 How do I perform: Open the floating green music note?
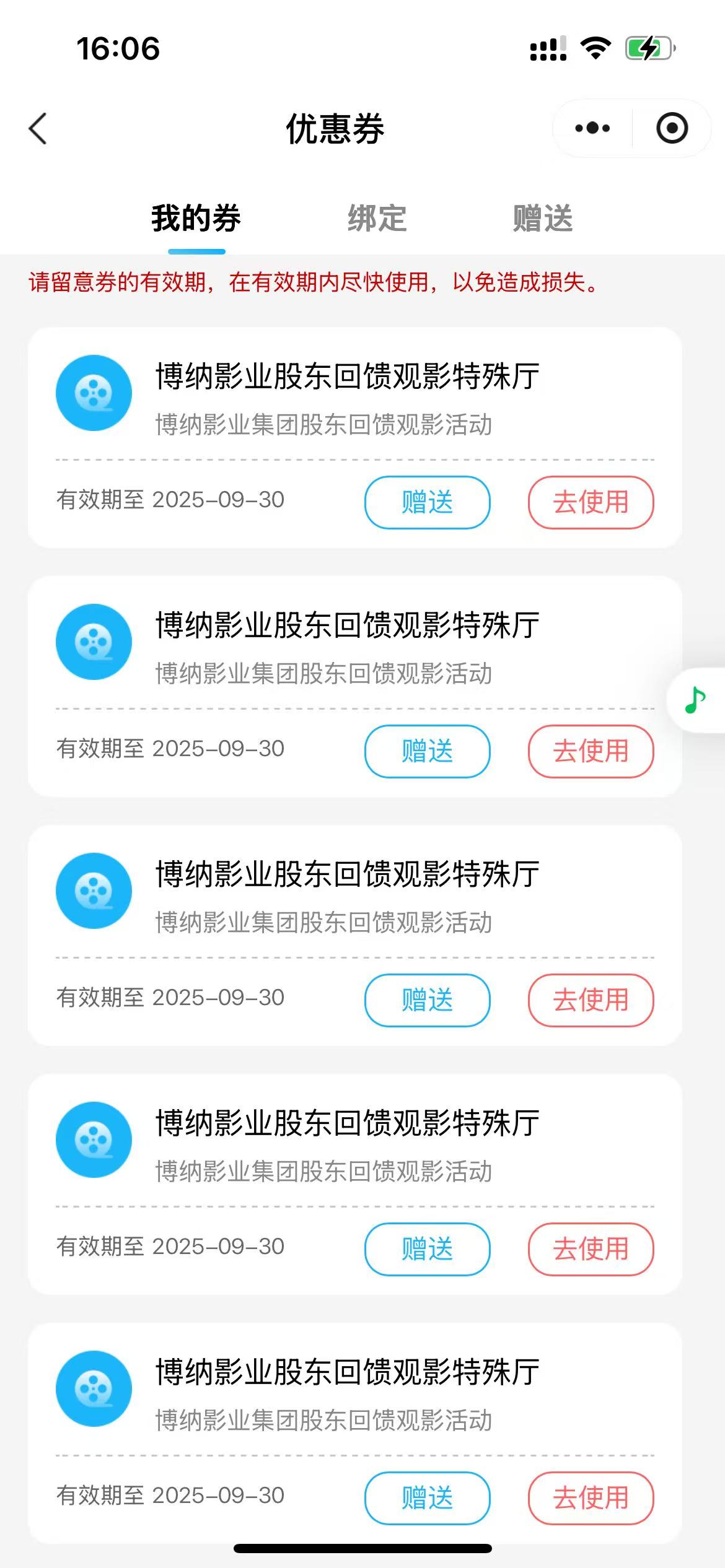[695, 700]
